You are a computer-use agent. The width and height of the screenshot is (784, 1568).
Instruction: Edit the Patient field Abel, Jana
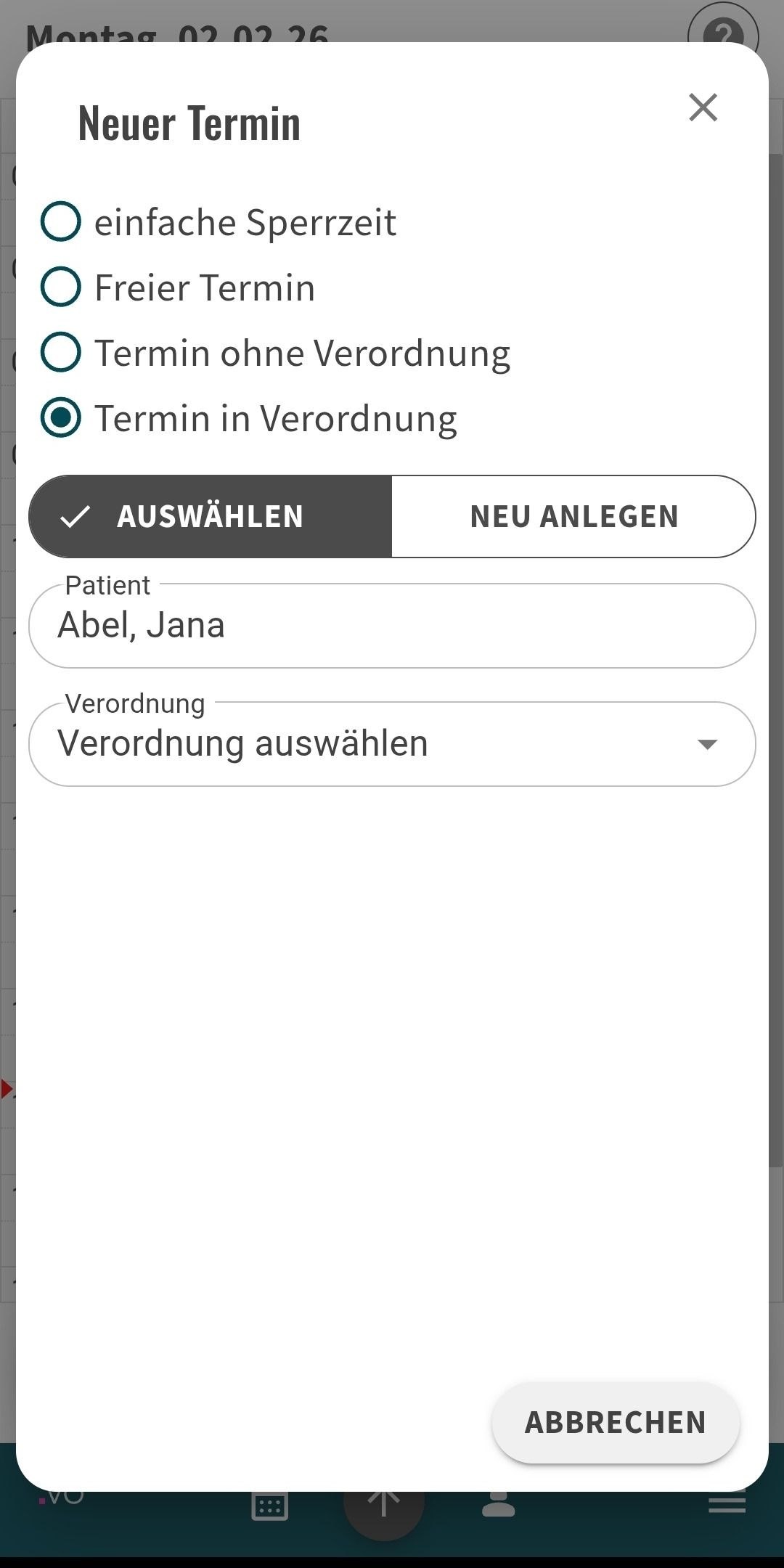[x=392, y=626]
